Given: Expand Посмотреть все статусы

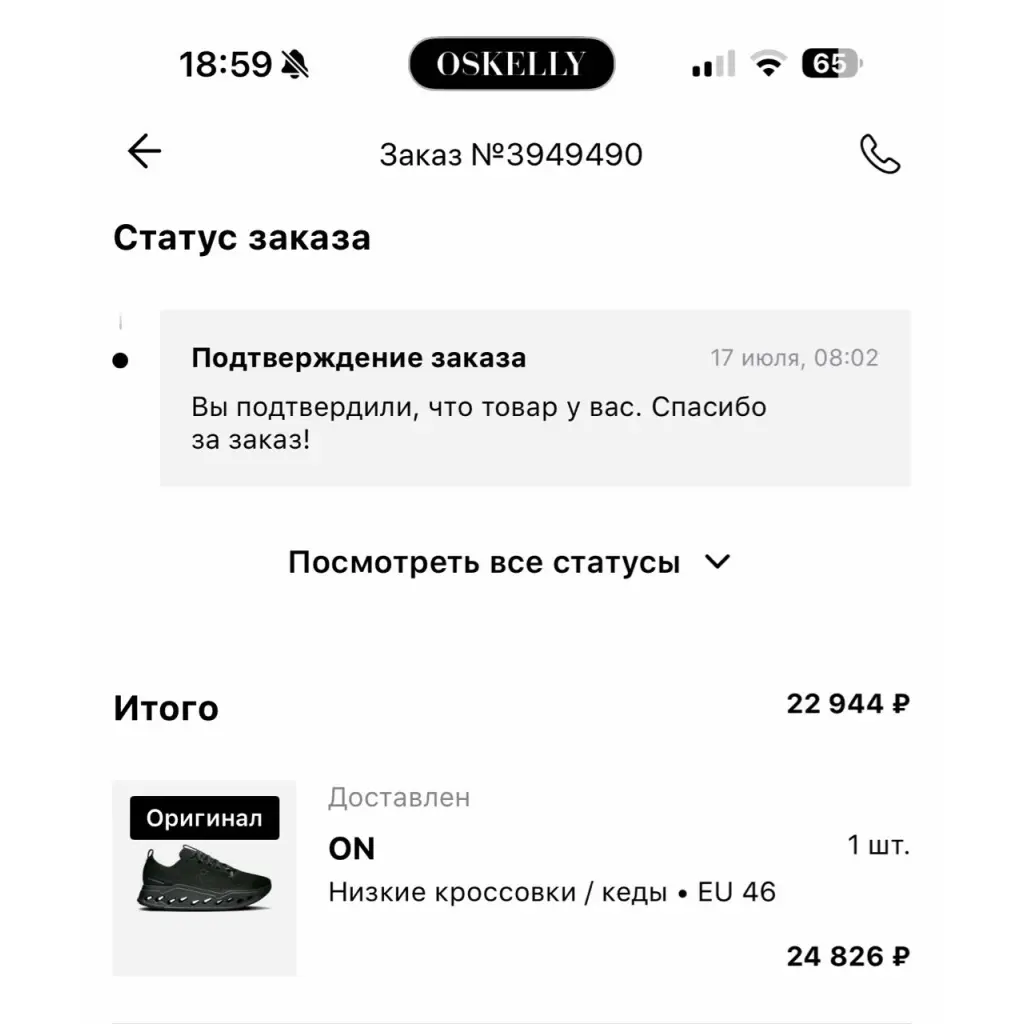Looking at the screenshot, I should [x=509, y=562].
